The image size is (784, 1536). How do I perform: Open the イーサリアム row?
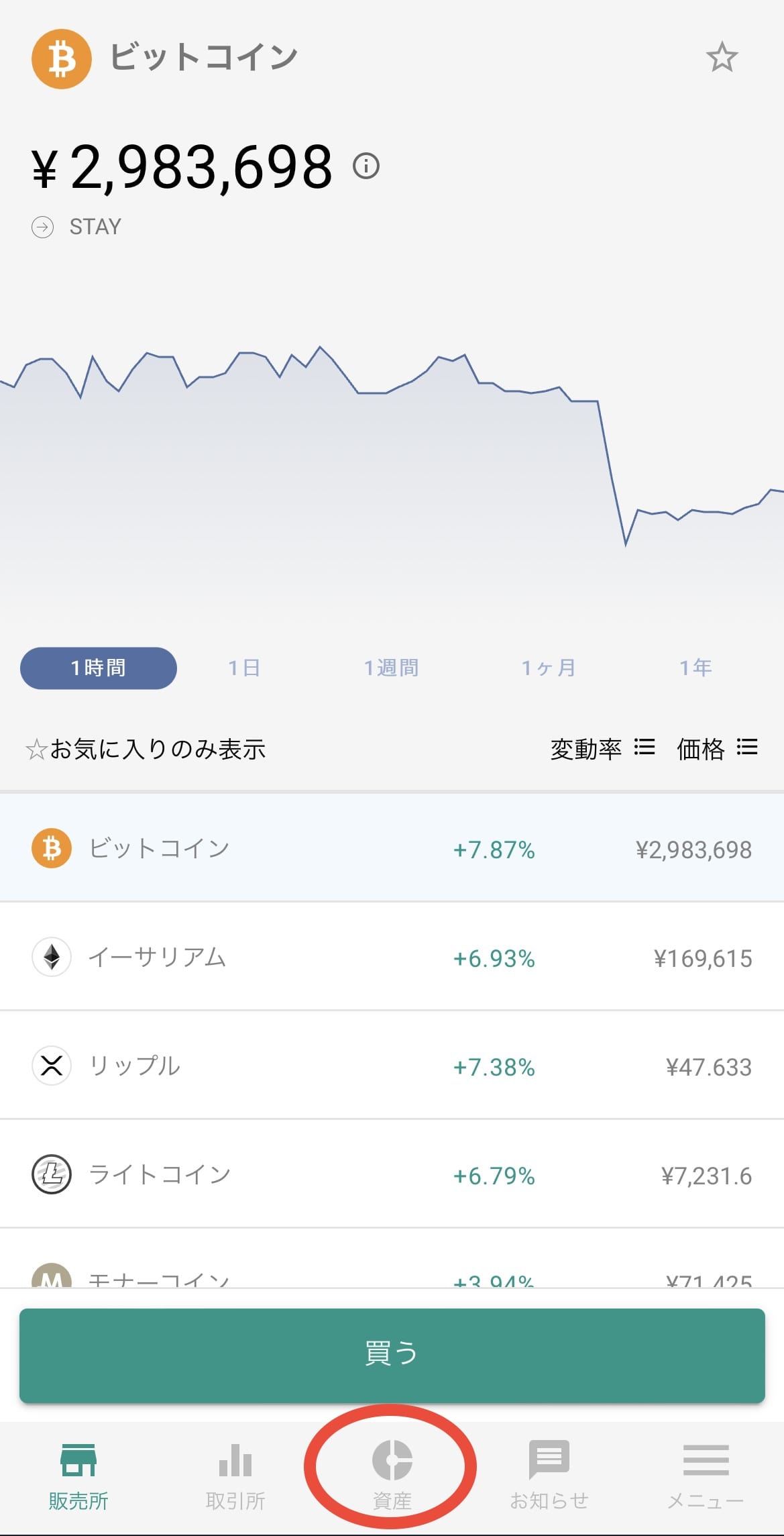point(392,957)
